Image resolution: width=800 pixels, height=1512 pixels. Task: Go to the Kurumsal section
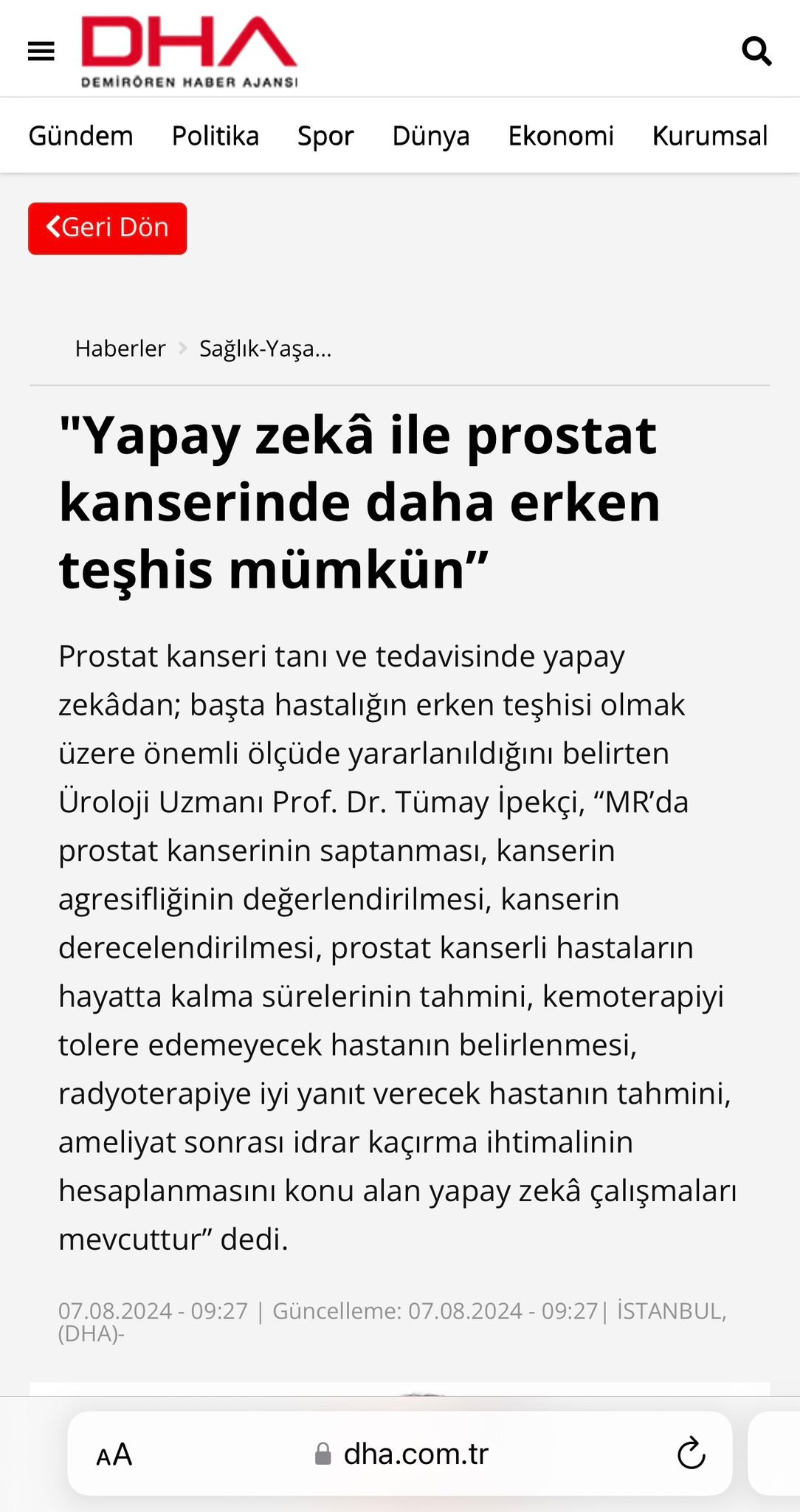(710, 136)
